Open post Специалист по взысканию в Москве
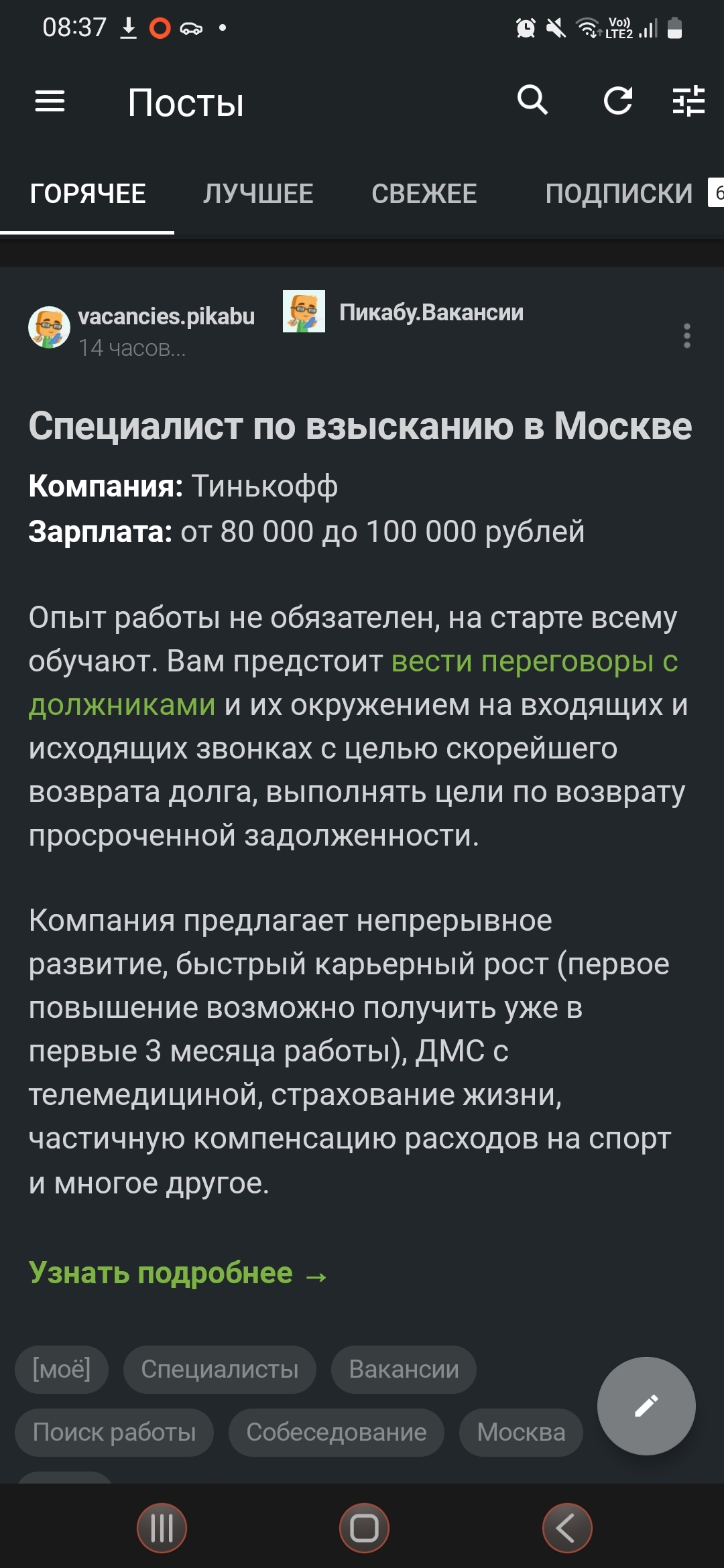 point(360,426)
